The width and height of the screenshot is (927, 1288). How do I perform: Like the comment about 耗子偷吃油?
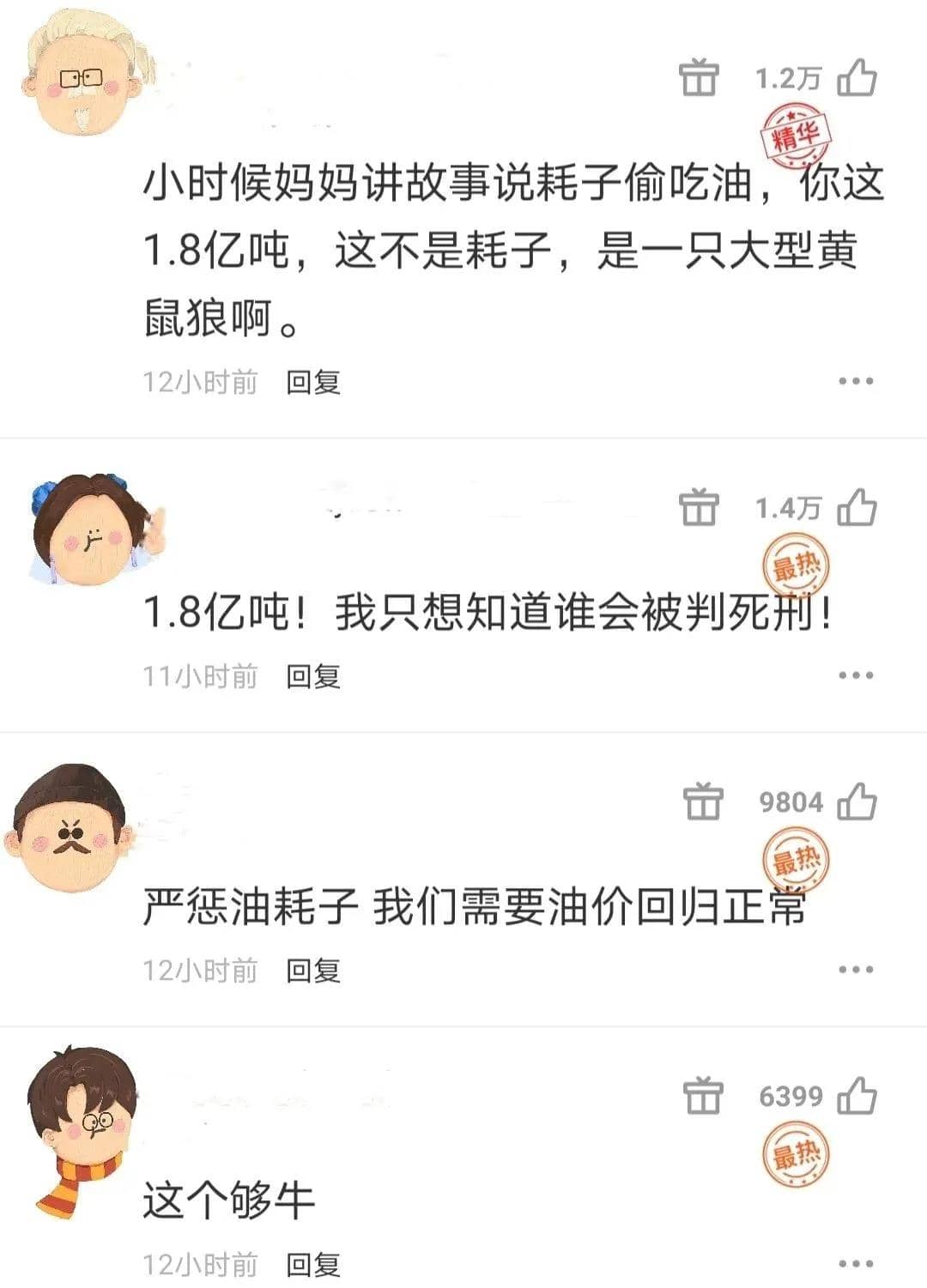click(857, 79)
